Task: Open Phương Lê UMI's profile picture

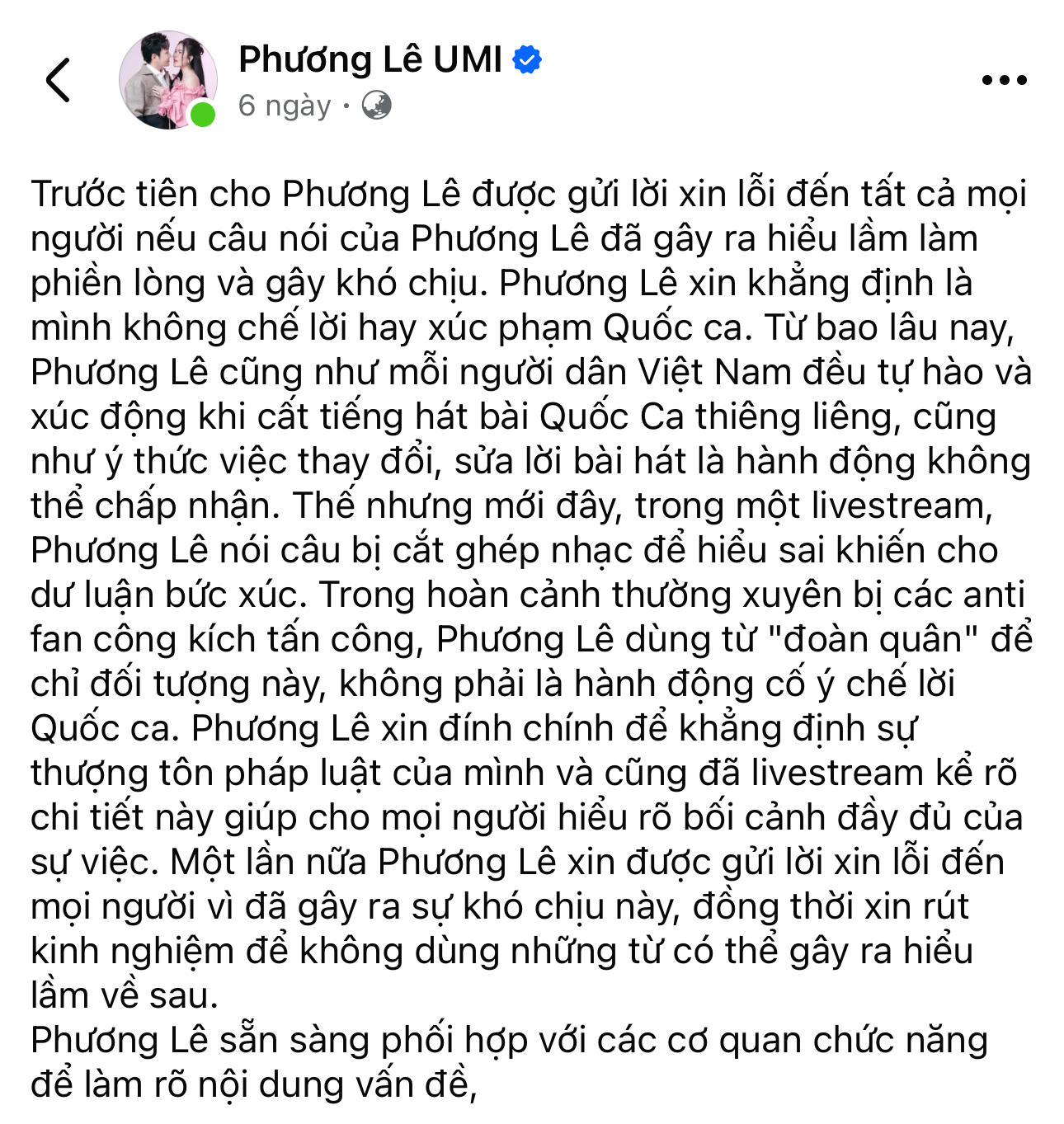Action: click(x=168, y=80)
